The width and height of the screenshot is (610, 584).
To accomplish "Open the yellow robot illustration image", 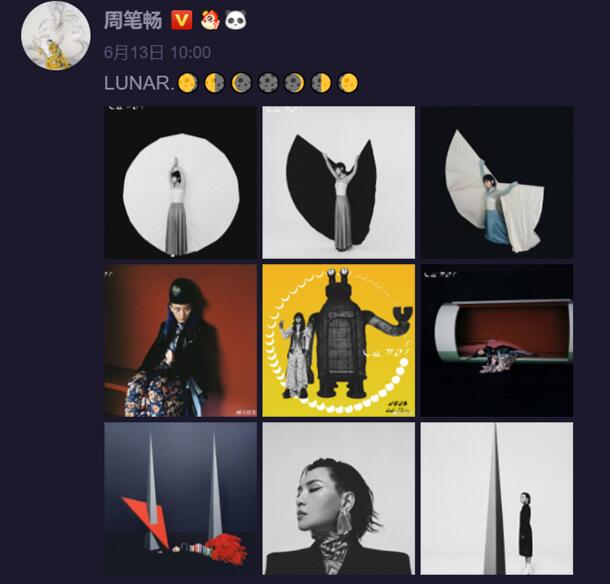I will point(338,340).
